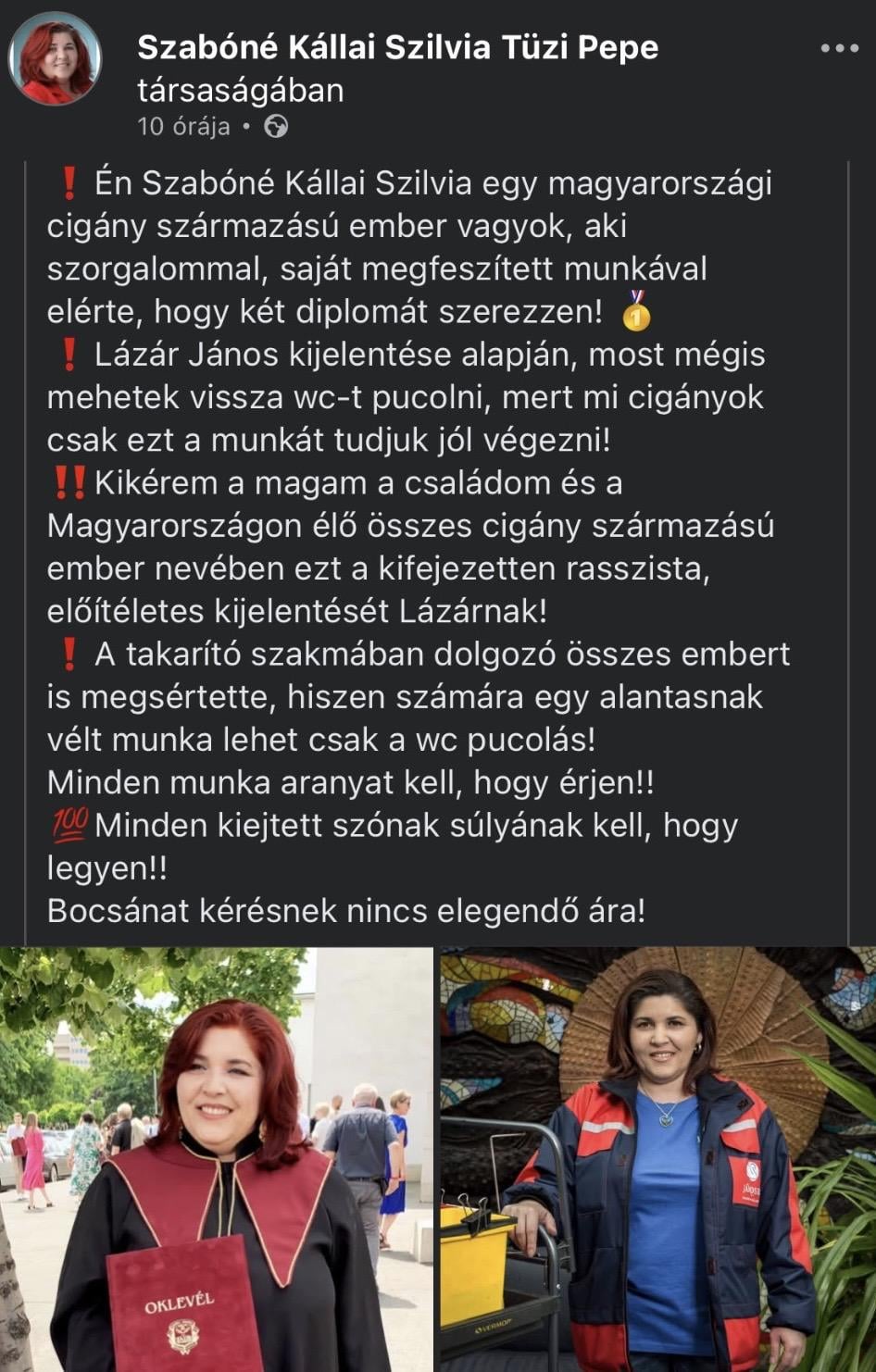876x1372 pixels.
Task: View the graduation photo with diploma
Action: [x=216, y=1159]
